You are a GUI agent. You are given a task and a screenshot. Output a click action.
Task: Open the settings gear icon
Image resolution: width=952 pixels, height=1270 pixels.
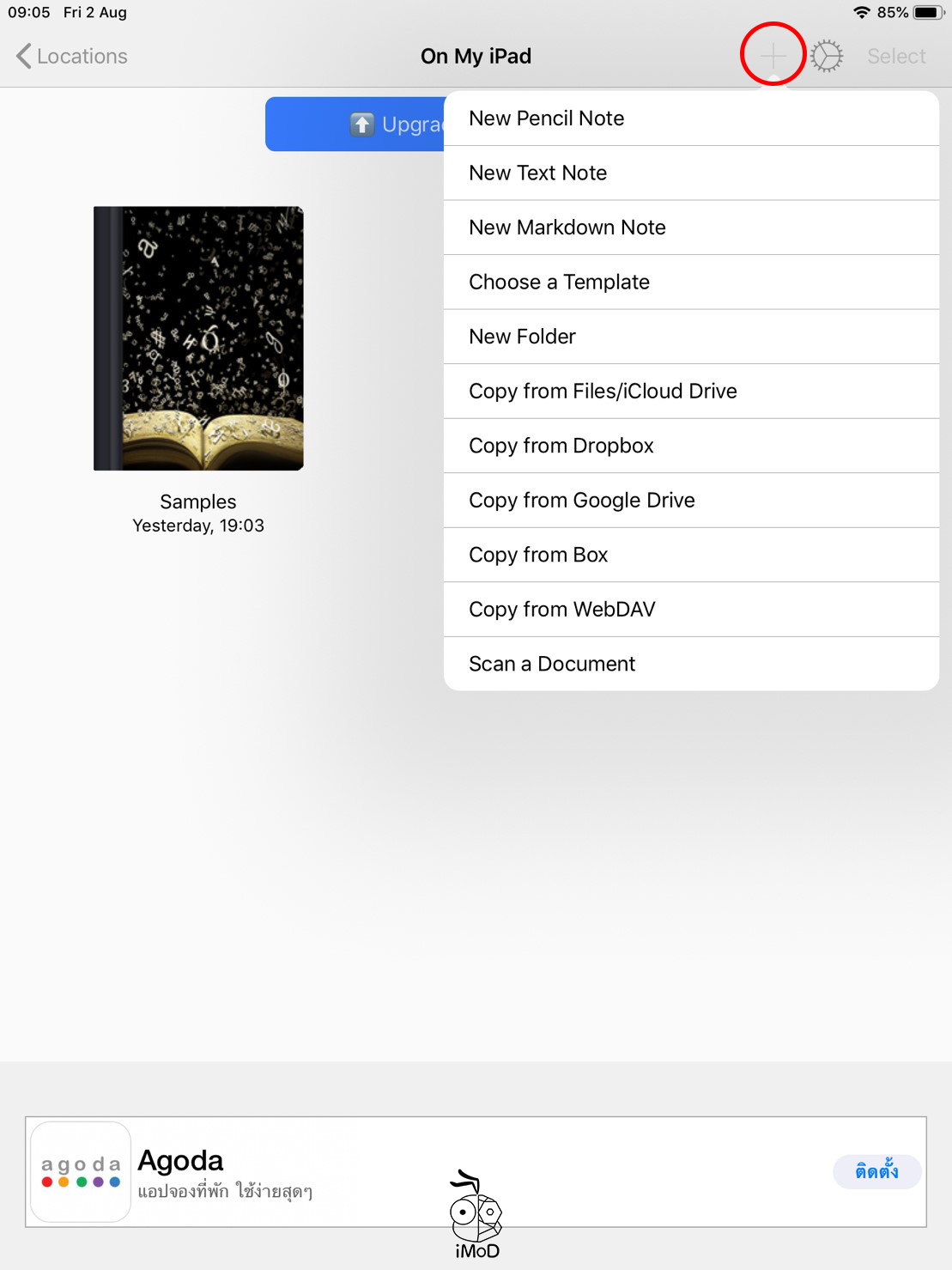827,57
